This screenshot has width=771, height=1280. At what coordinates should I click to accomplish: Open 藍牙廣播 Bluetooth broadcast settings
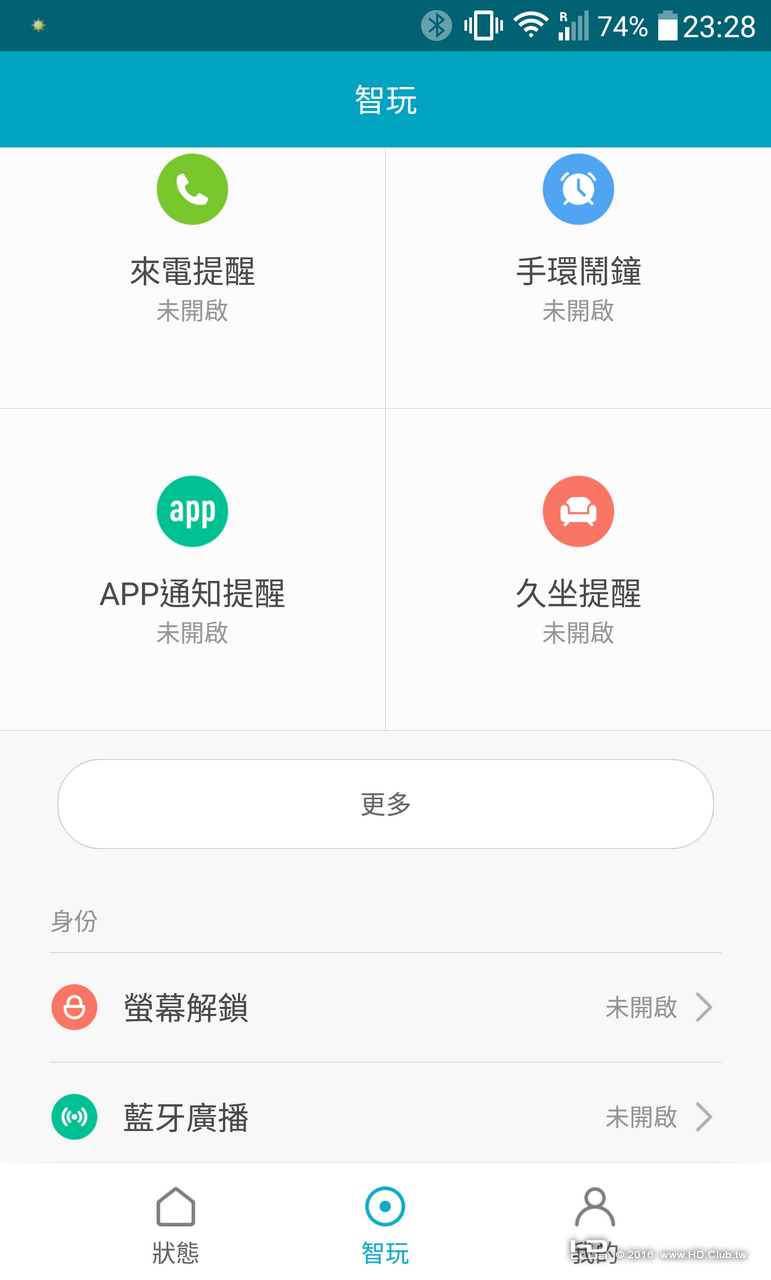pos(385,1117)
